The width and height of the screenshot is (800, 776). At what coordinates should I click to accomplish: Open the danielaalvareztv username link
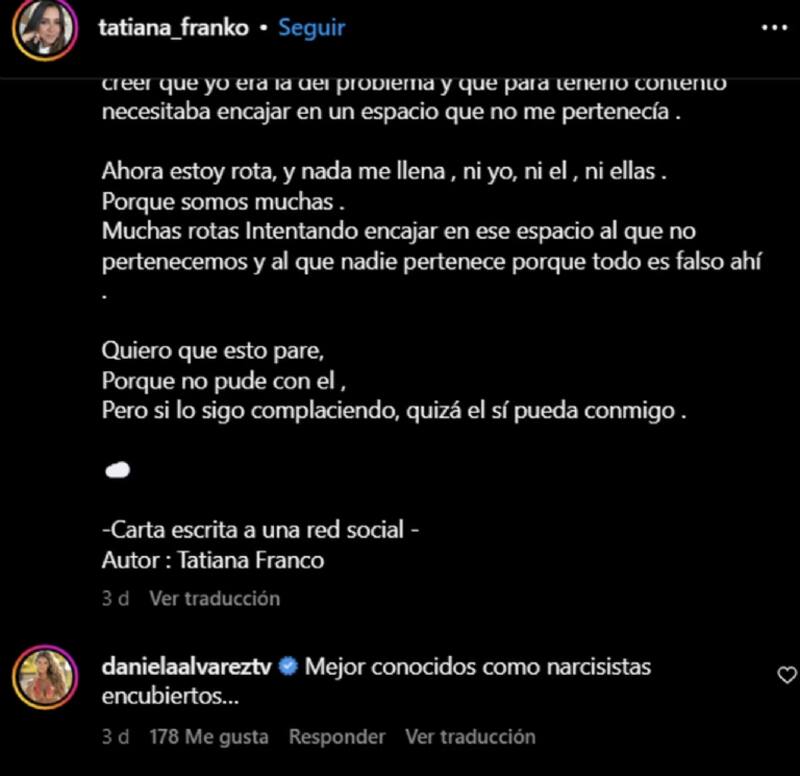point(187,666)
